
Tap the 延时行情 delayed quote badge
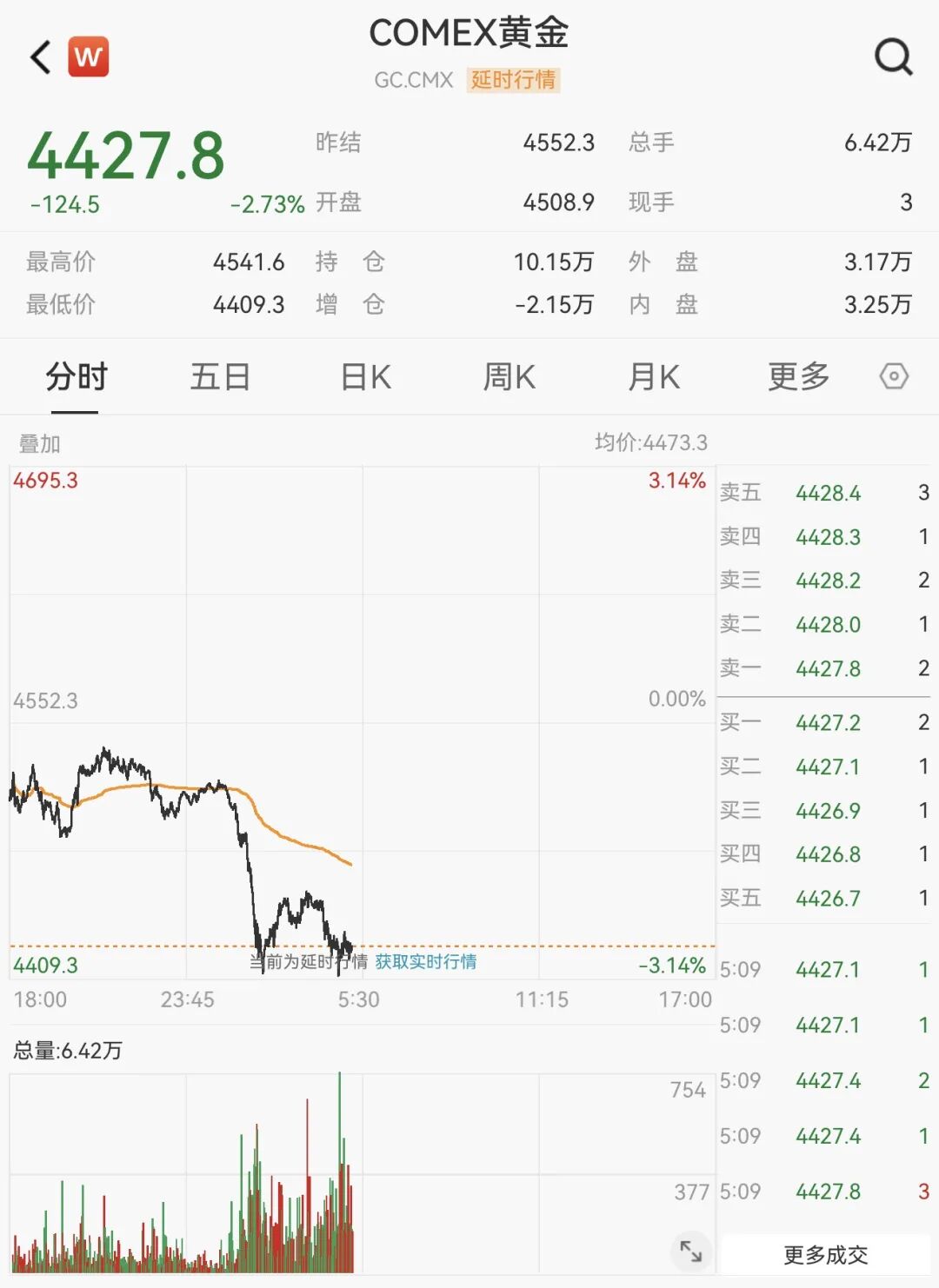click(x=513, y=79)
